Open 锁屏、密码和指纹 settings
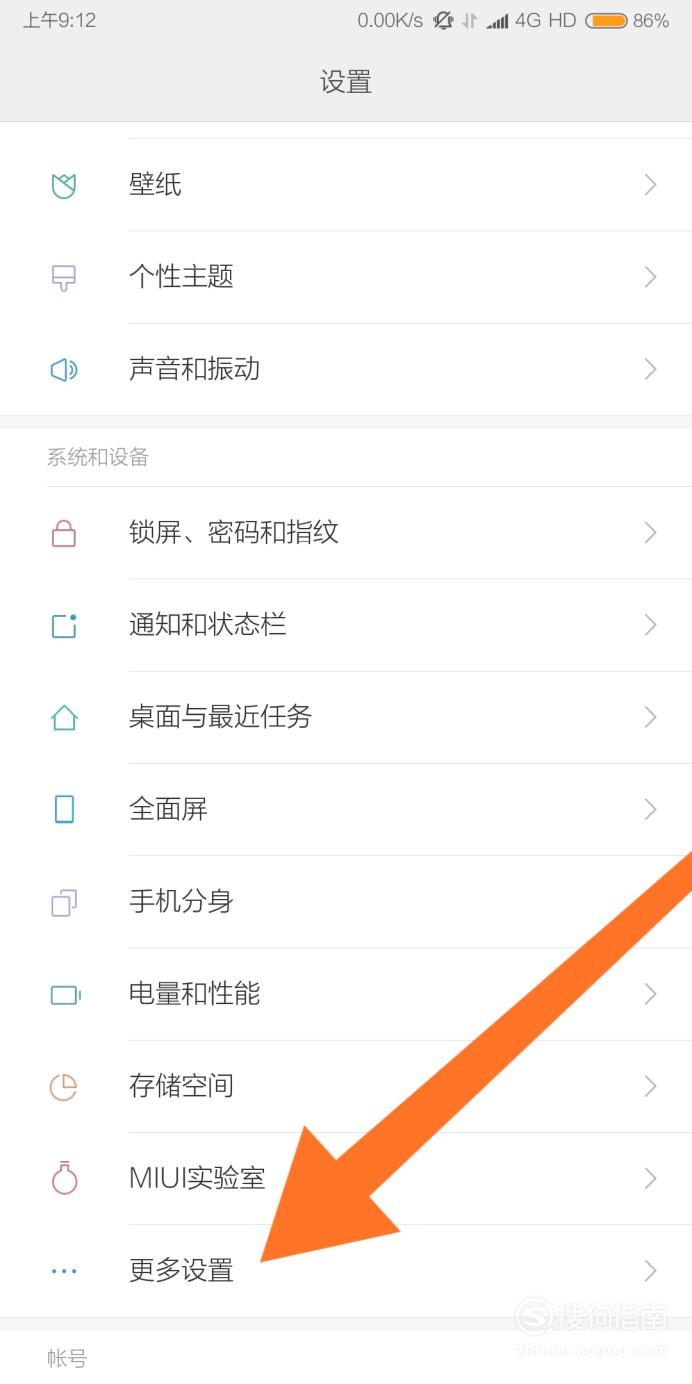The height and width of the screenshot is (1384, 692). point(346,532)
